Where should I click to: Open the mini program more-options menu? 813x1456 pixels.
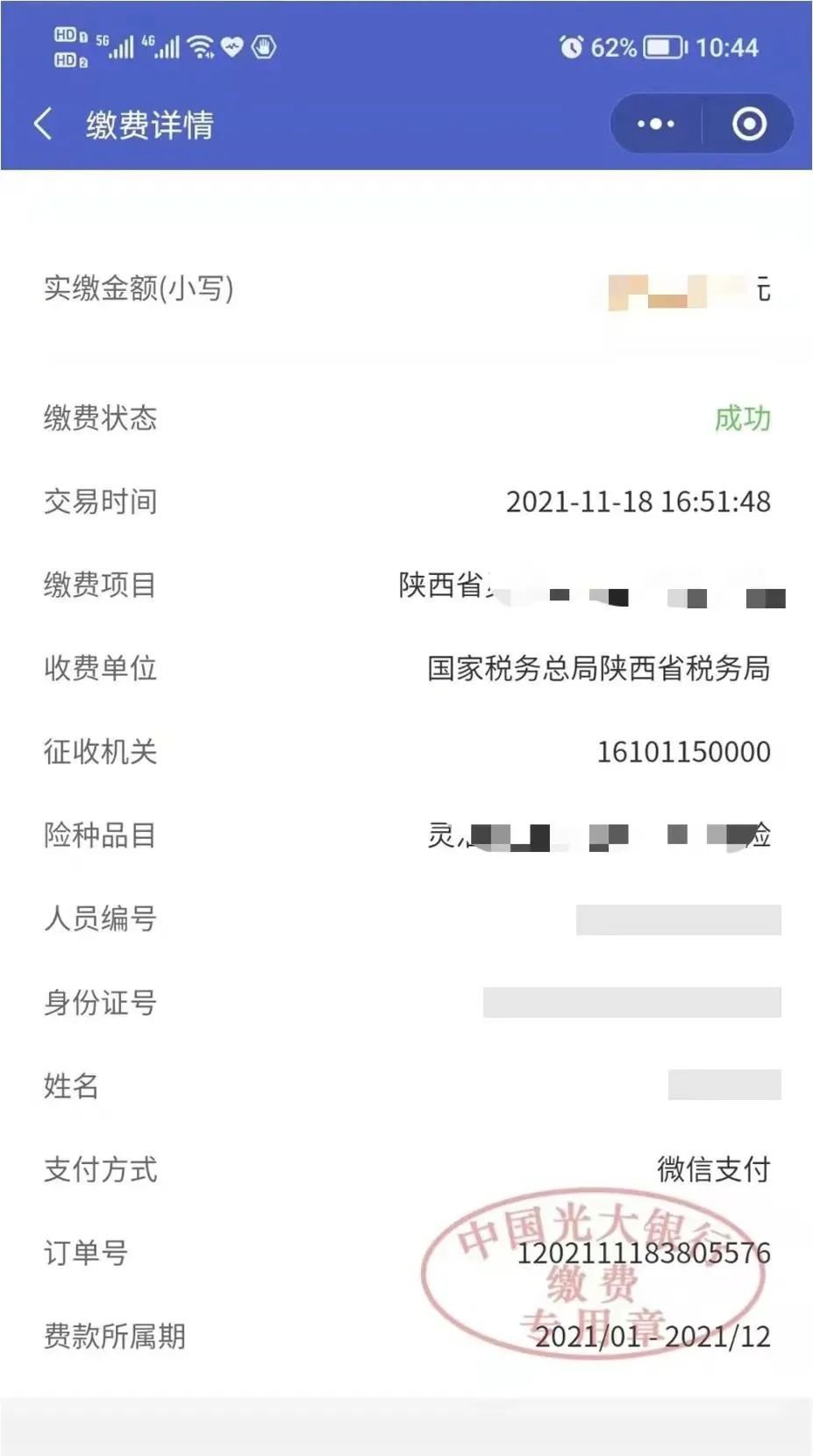pyautogui.click(x=655, y=124)
